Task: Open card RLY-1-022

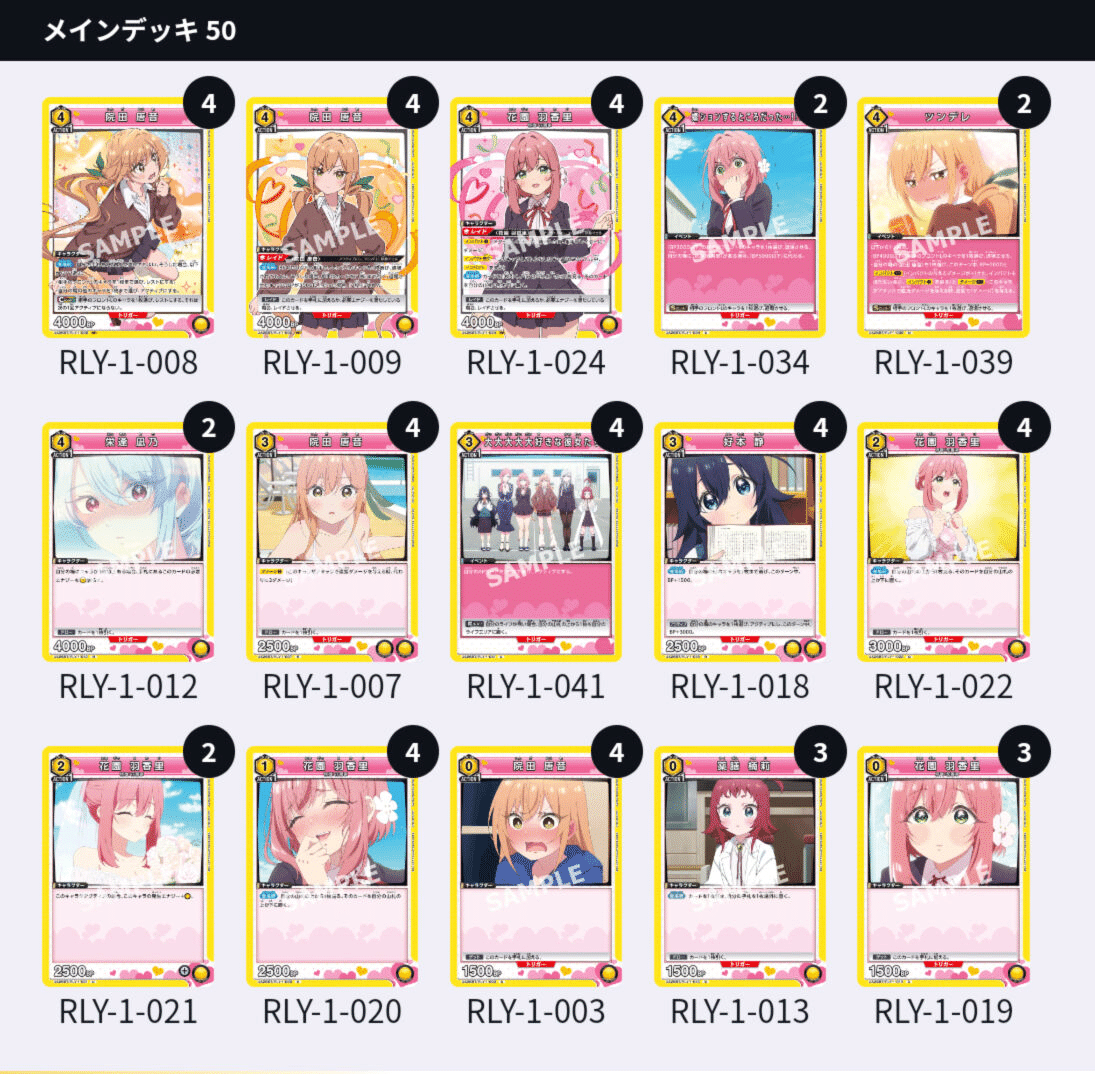Action: click(944, 541)
